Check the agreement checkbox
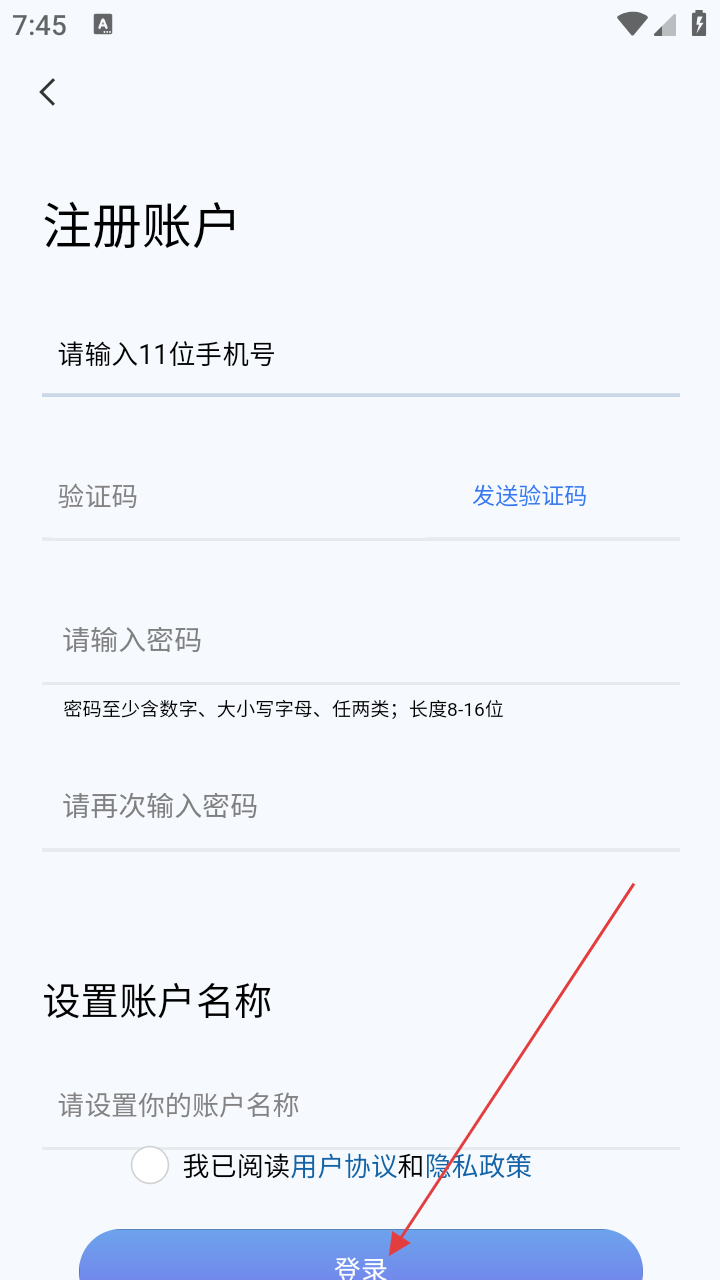 click(x=150, y=1165)
